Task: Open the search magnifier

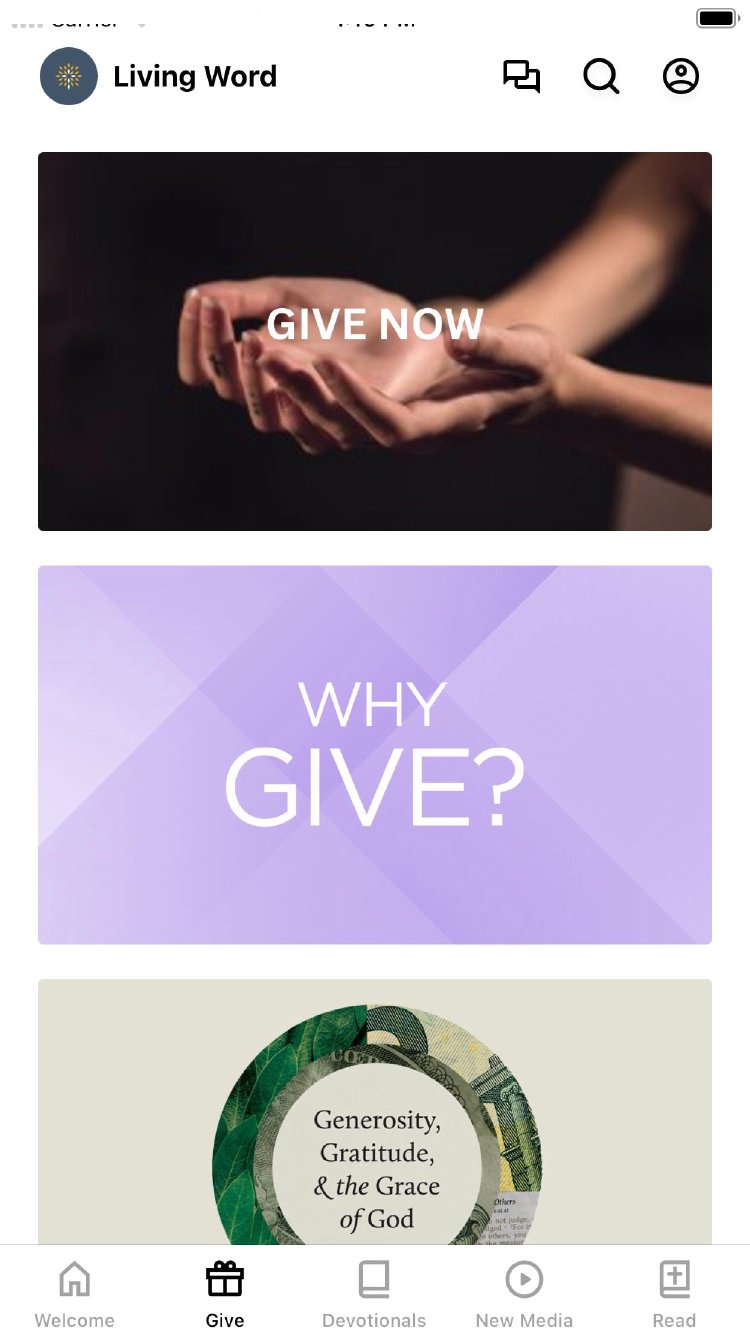Action: tap(601, 77)
